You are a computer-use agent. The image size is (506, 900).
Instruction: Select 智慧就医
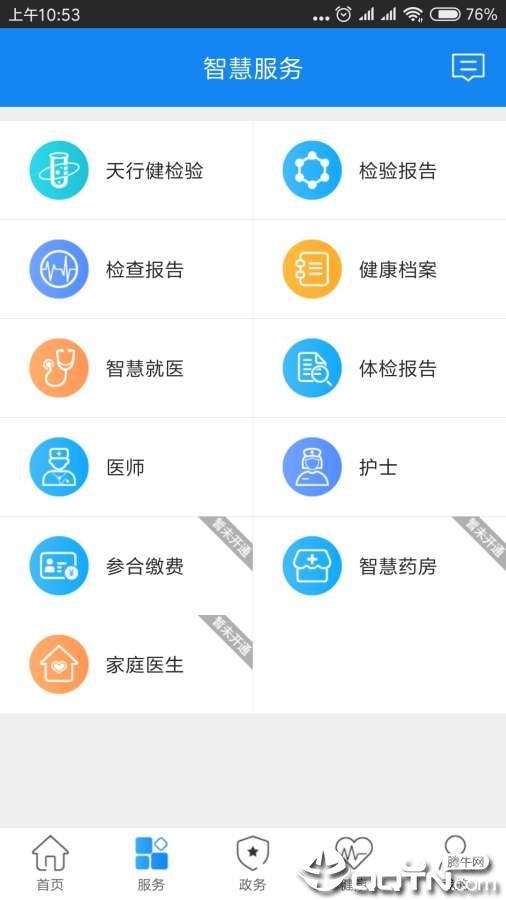coord(126,368)
